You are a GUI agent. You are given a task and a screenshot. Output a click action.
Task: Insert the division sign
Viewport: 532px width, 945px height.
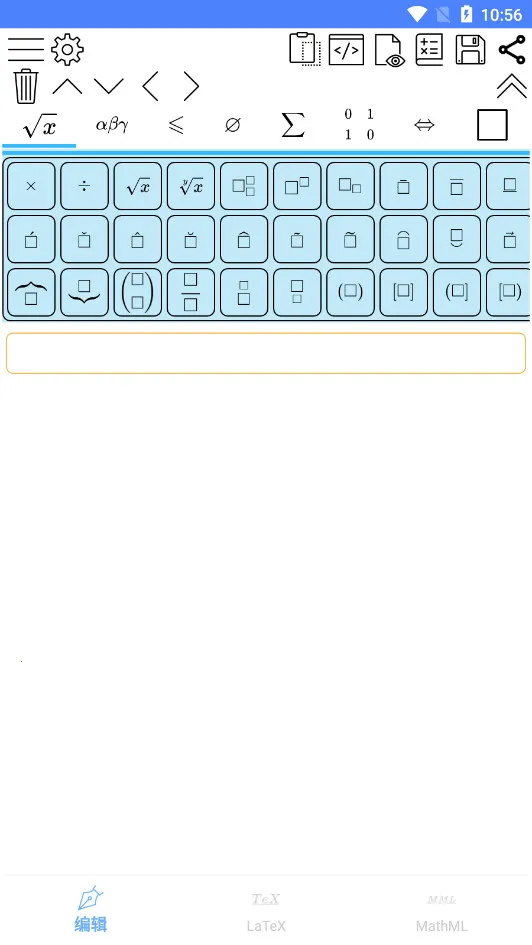(84, 186)
